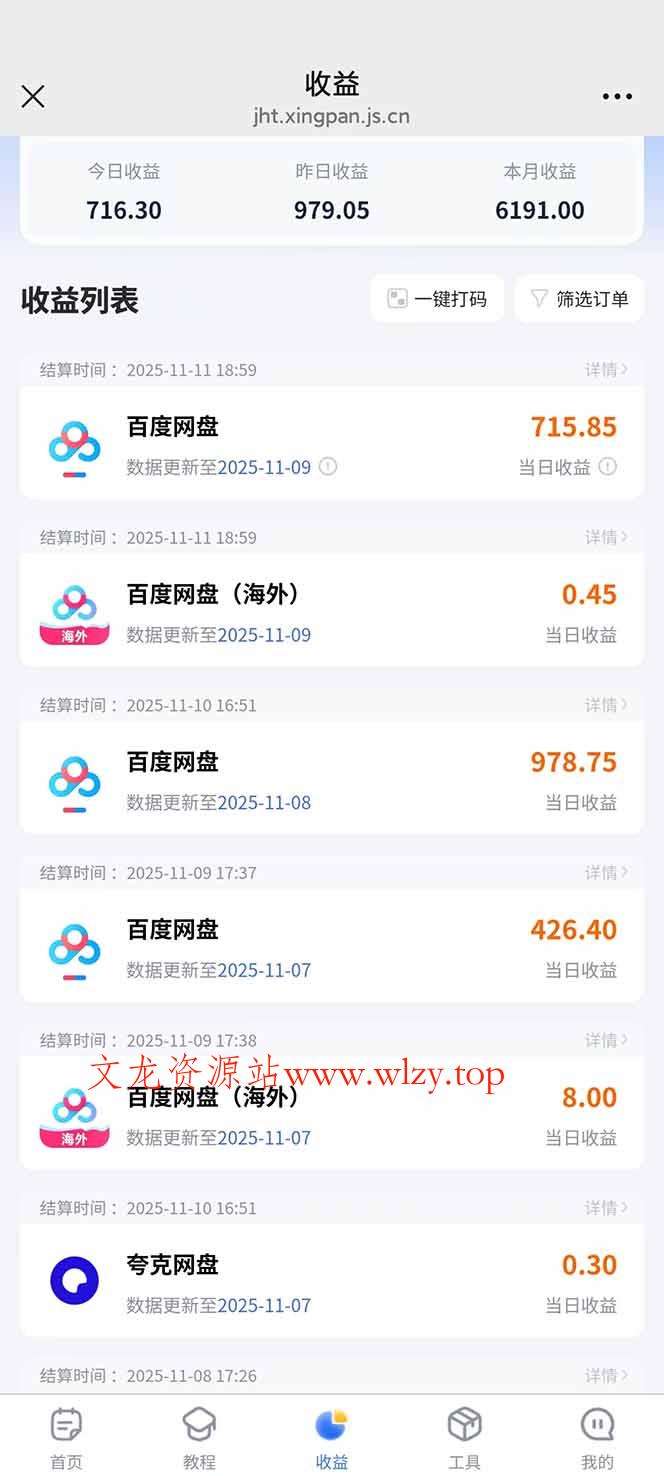Open the 百度网盘（海外）card with 0.45

point(332,611)
